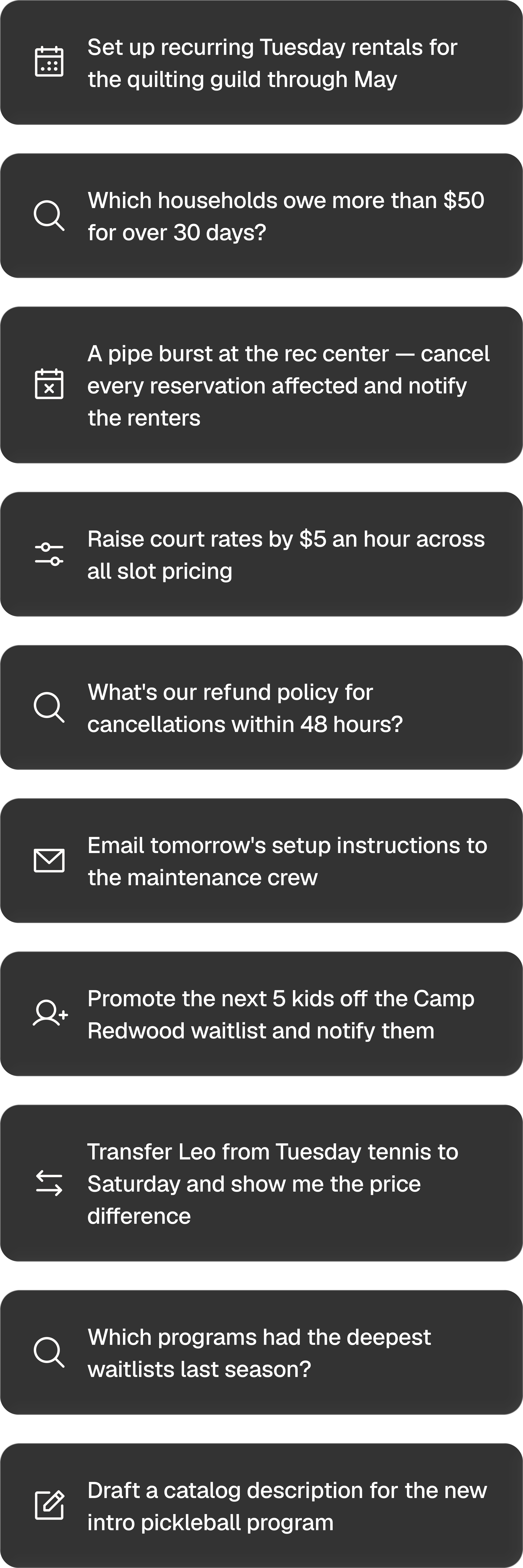This screenshot has height=1568, width=523.
Task: Choose the households owing more than $50 prompt
Action: click(x=261, y=216)
